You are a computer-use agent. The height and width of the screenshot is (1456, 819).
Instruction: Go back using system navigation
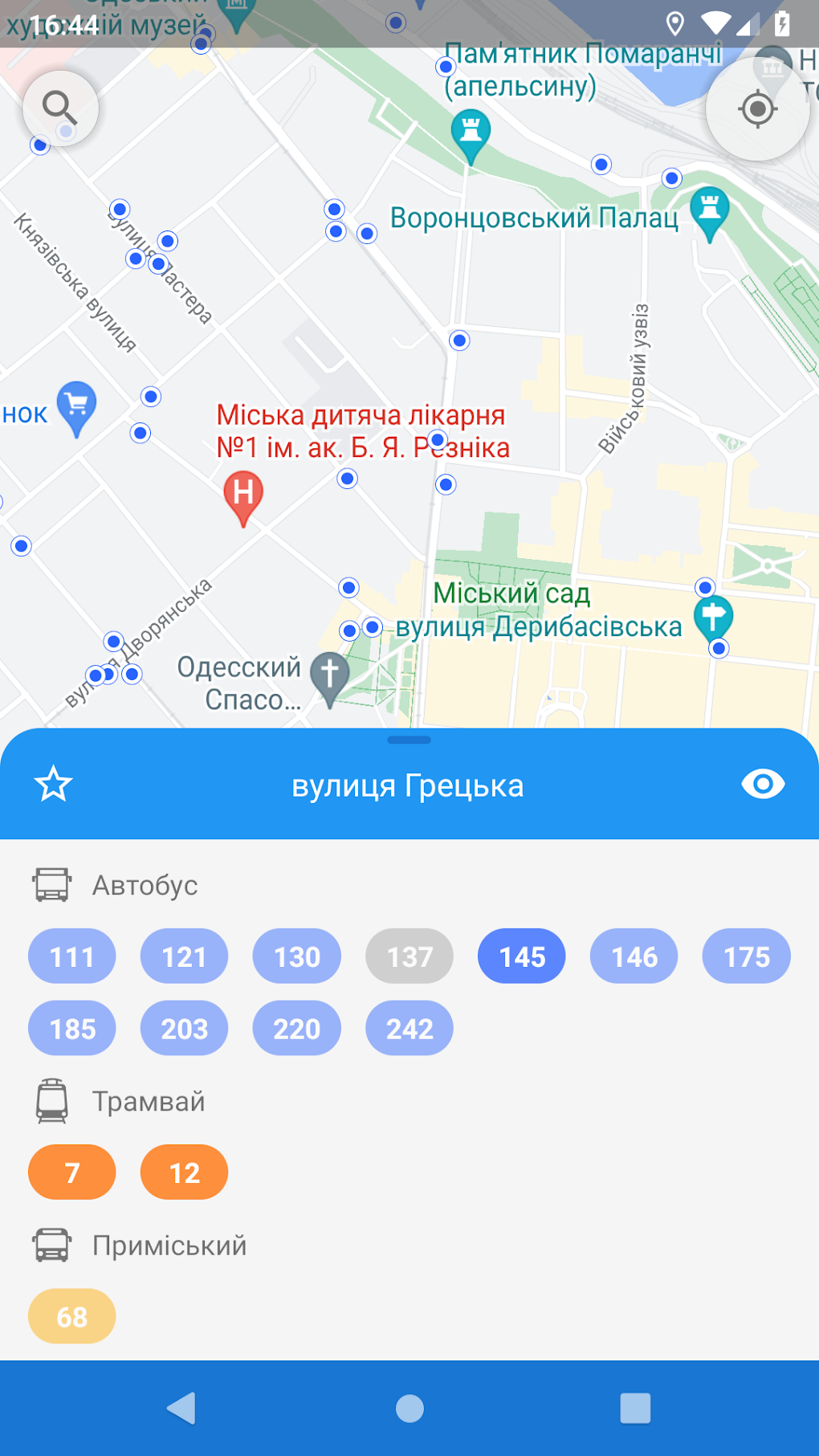coord(182,1408)
